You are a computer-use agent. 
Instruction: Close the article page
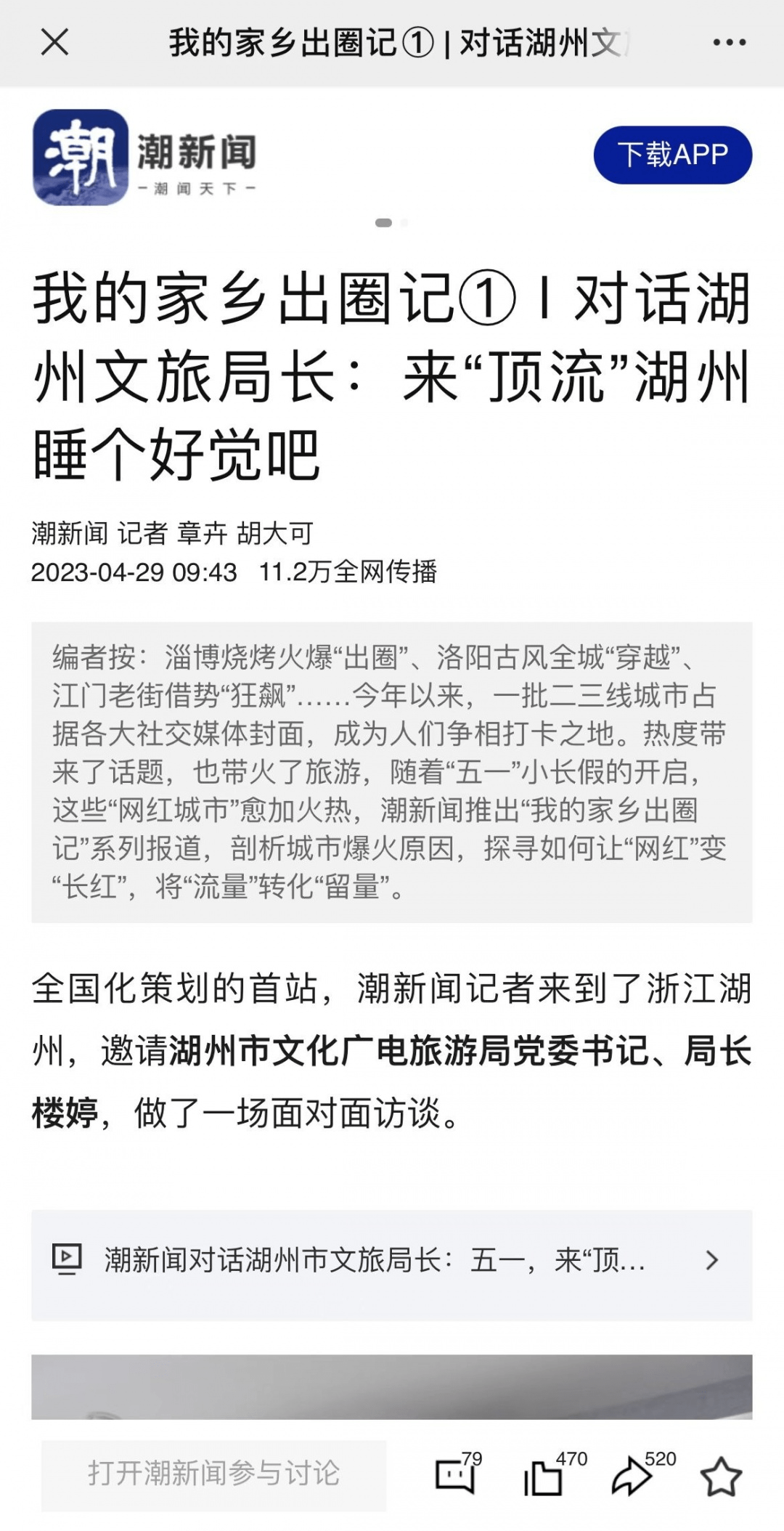point(55,42)
